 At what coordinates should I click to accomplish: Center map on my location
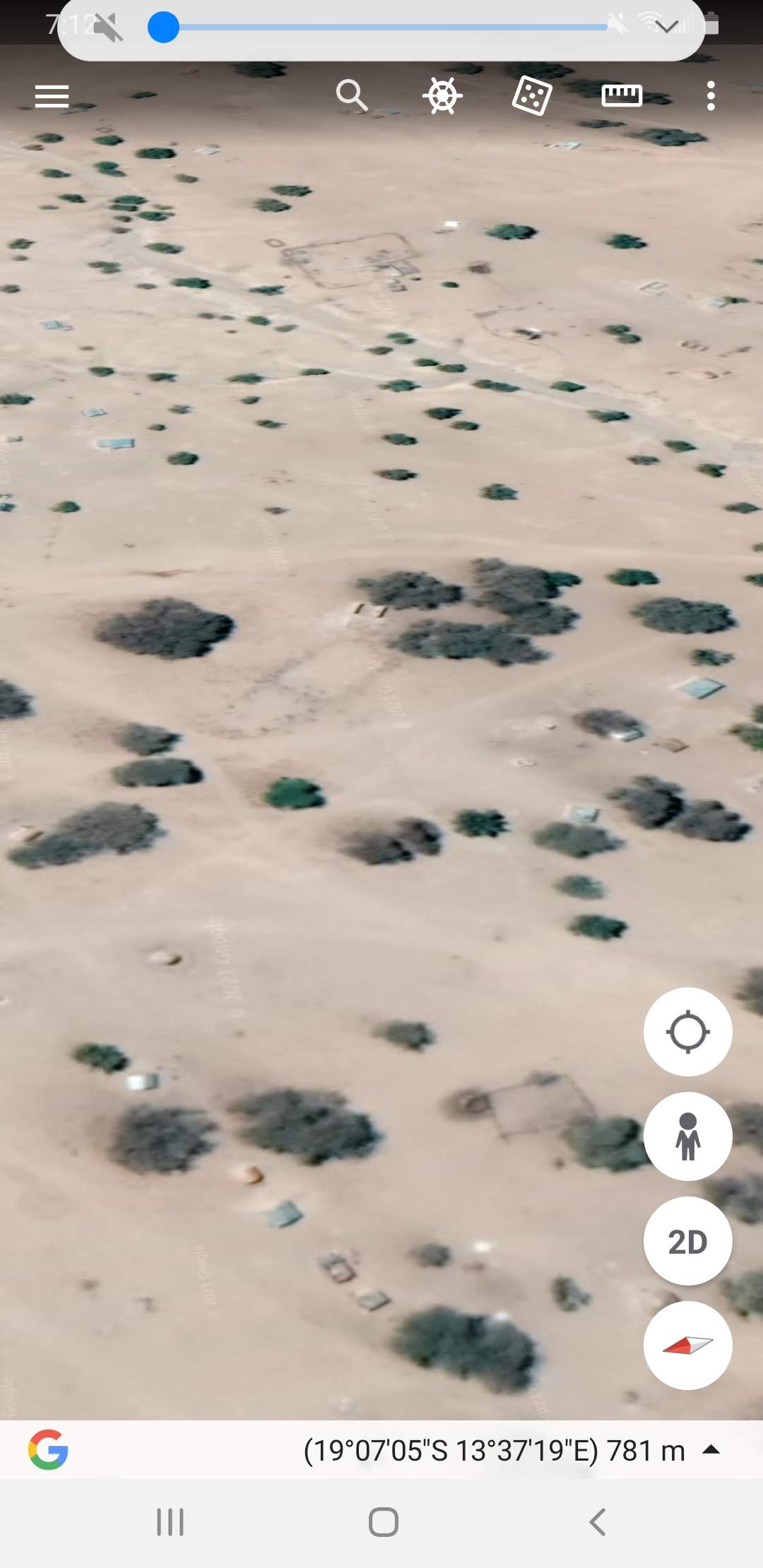point(687,1032)
